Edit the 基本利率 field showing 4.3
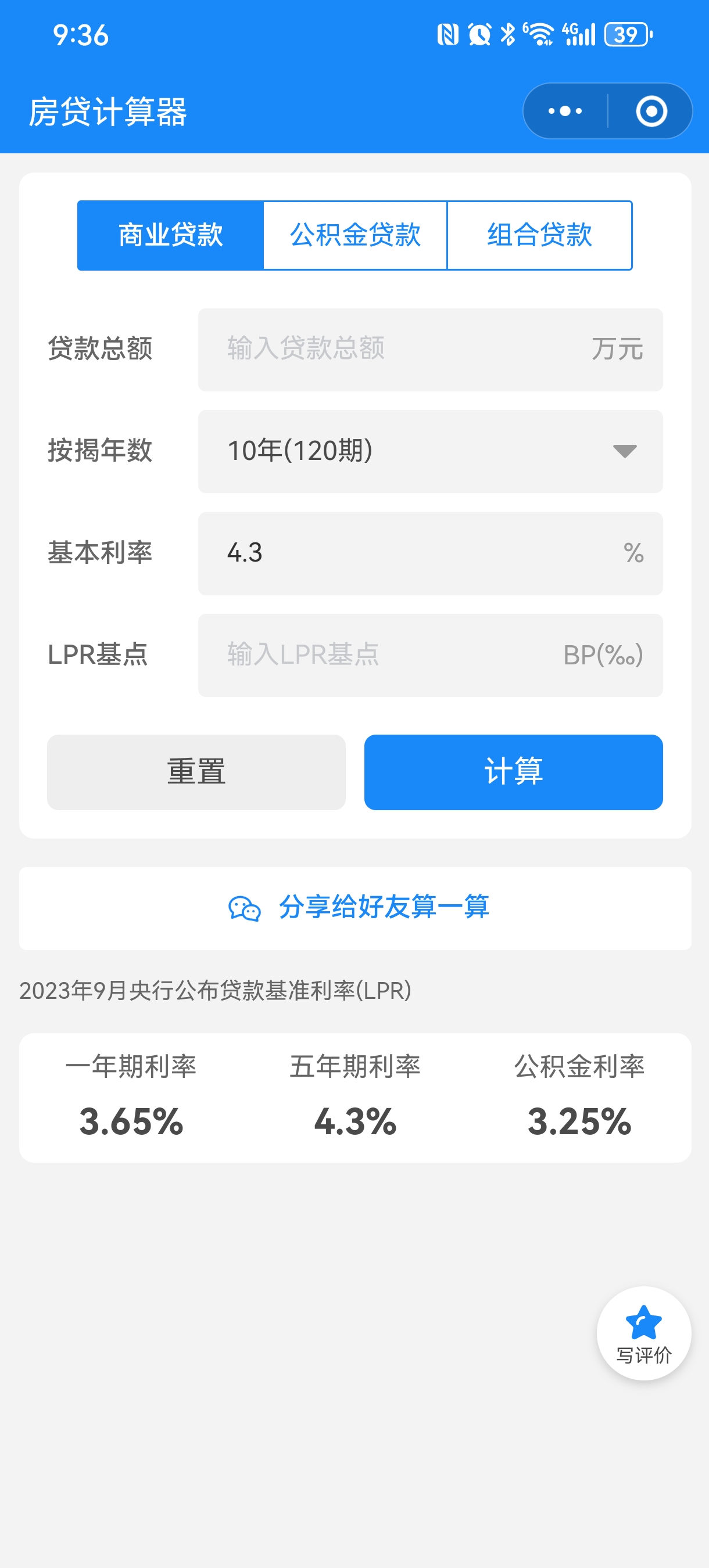709x1568 pixels. [414, 553]
